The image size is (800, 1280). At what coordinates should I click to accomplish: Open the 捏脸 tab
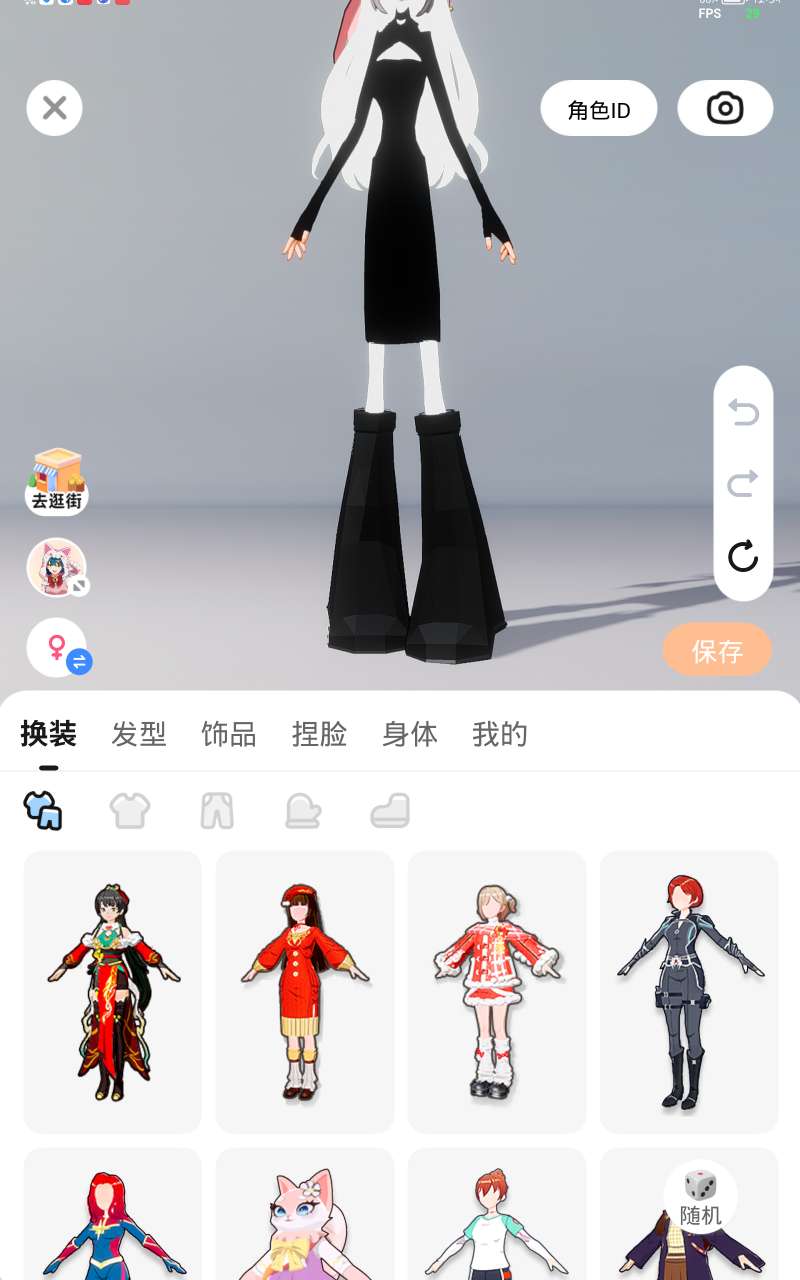[x=319, y=734]
